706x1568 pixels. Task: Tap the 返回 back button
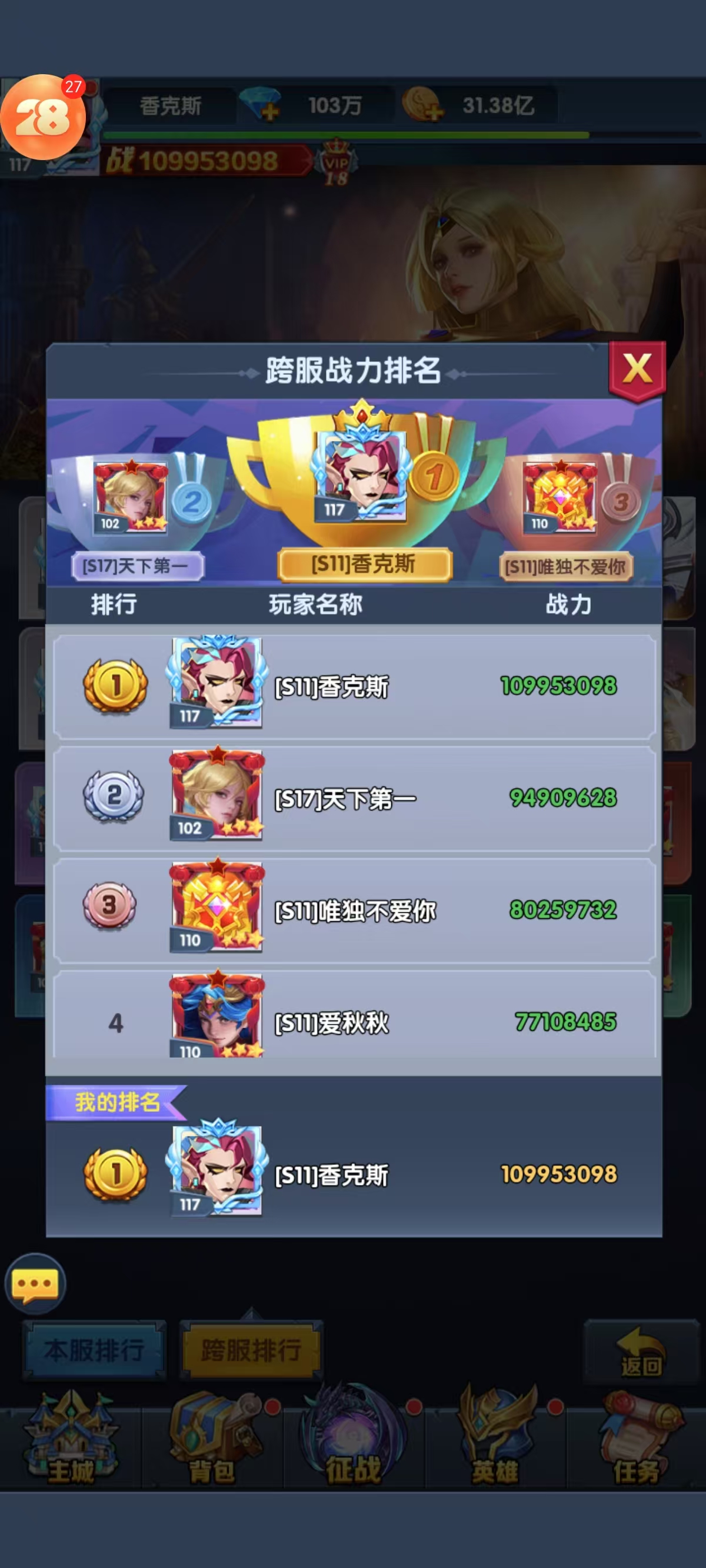tap(640, 1352)
